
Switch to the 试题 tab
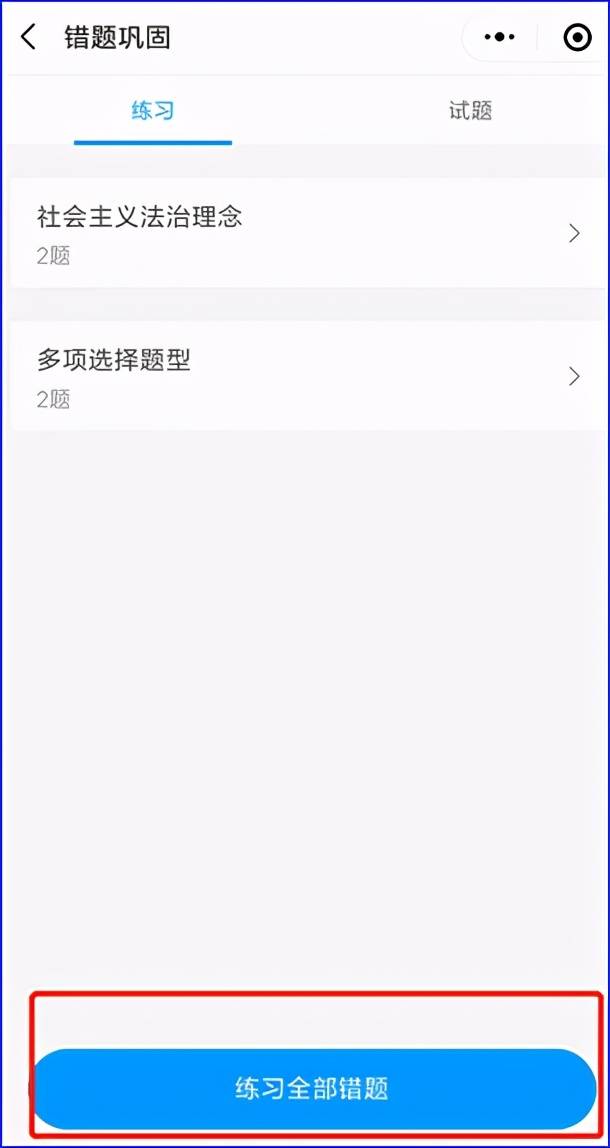click(470, 111)
